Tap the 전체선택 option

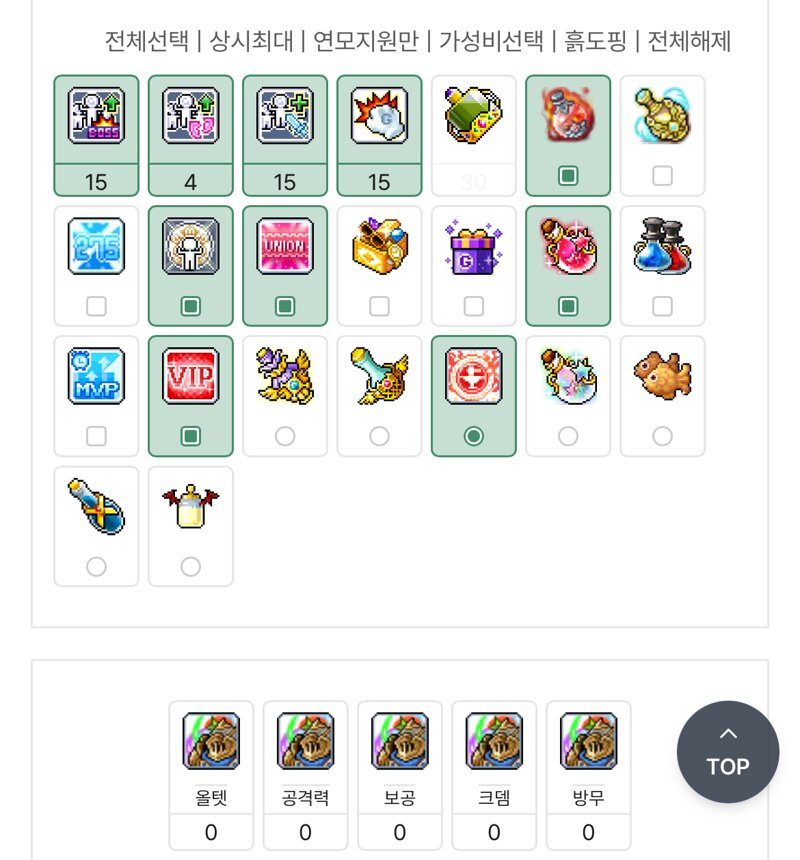point(146,41)
